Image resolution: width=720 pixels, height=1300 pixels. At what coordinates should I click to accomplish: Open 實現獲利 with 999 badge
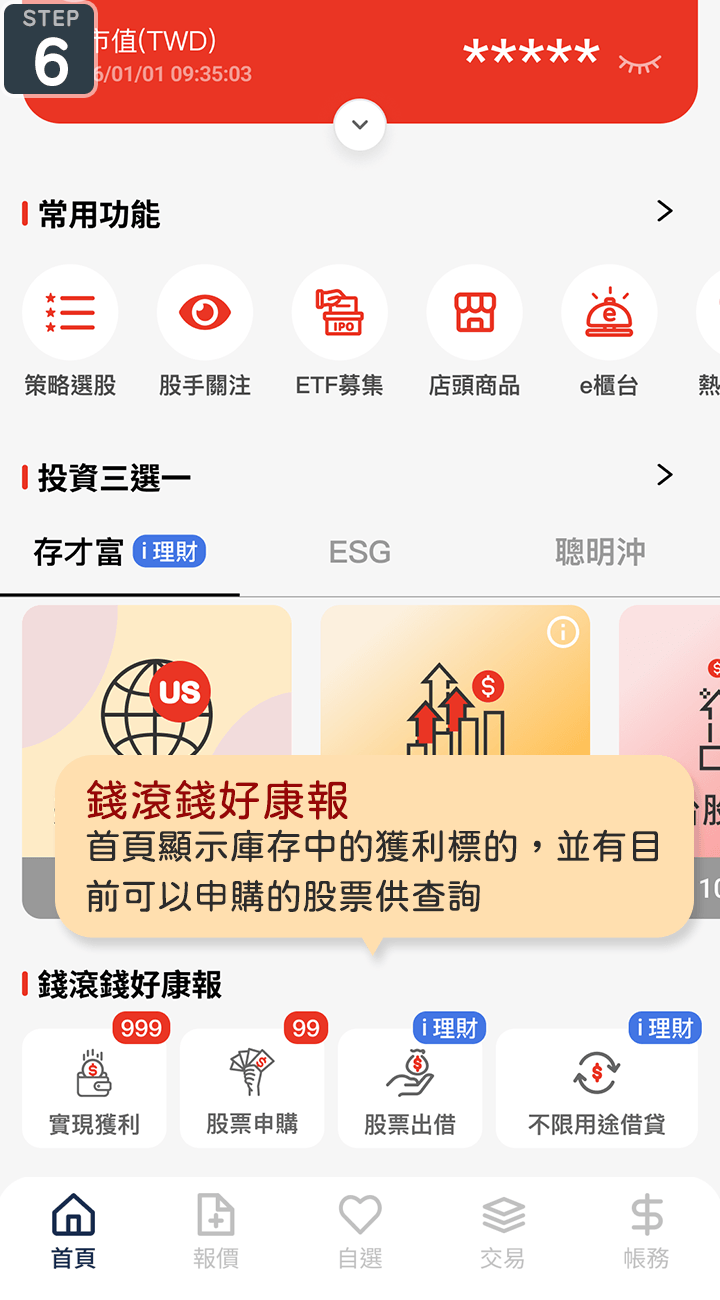point(94,1088)
